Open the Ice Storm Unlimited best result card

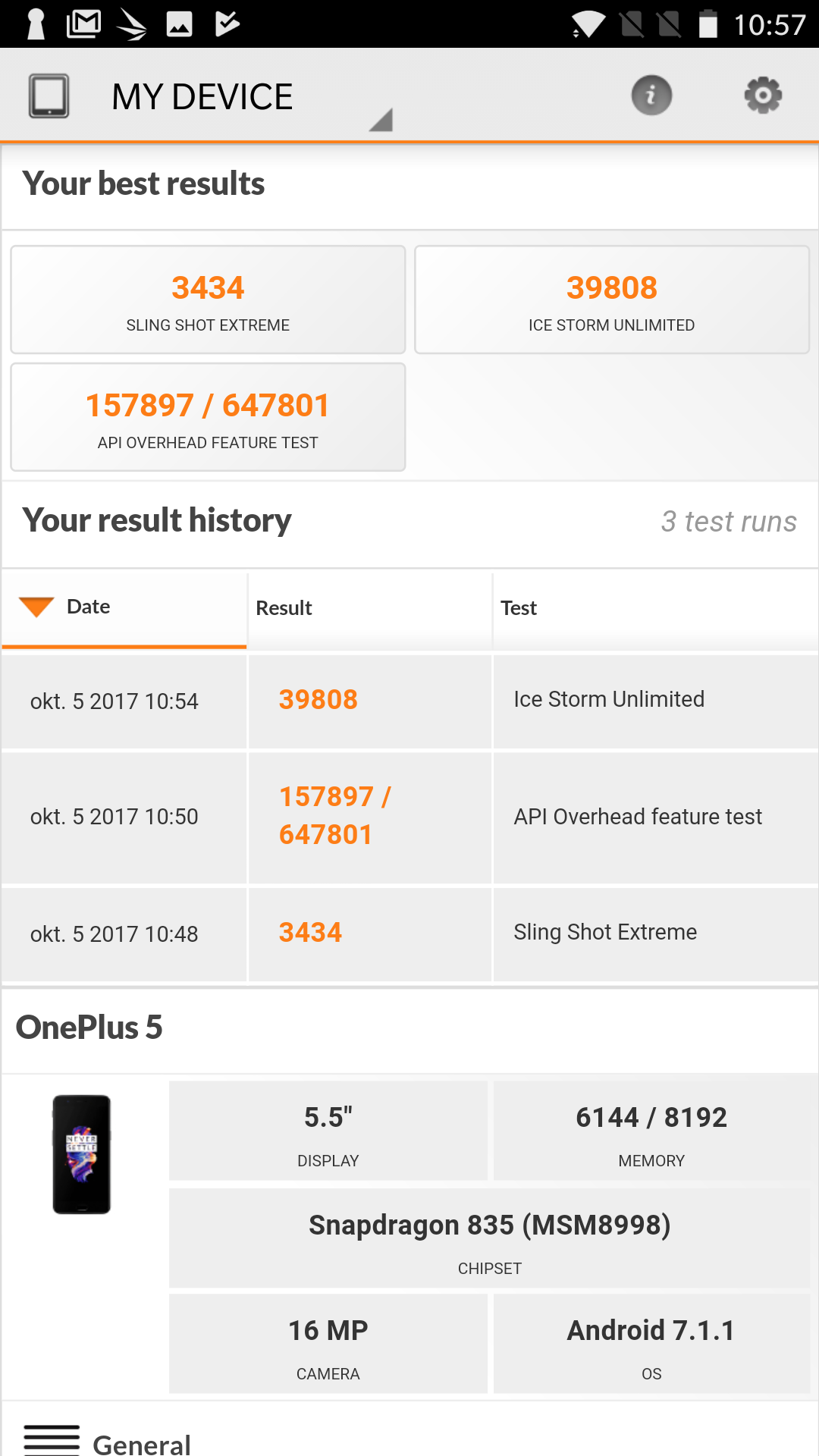point(612,300)
